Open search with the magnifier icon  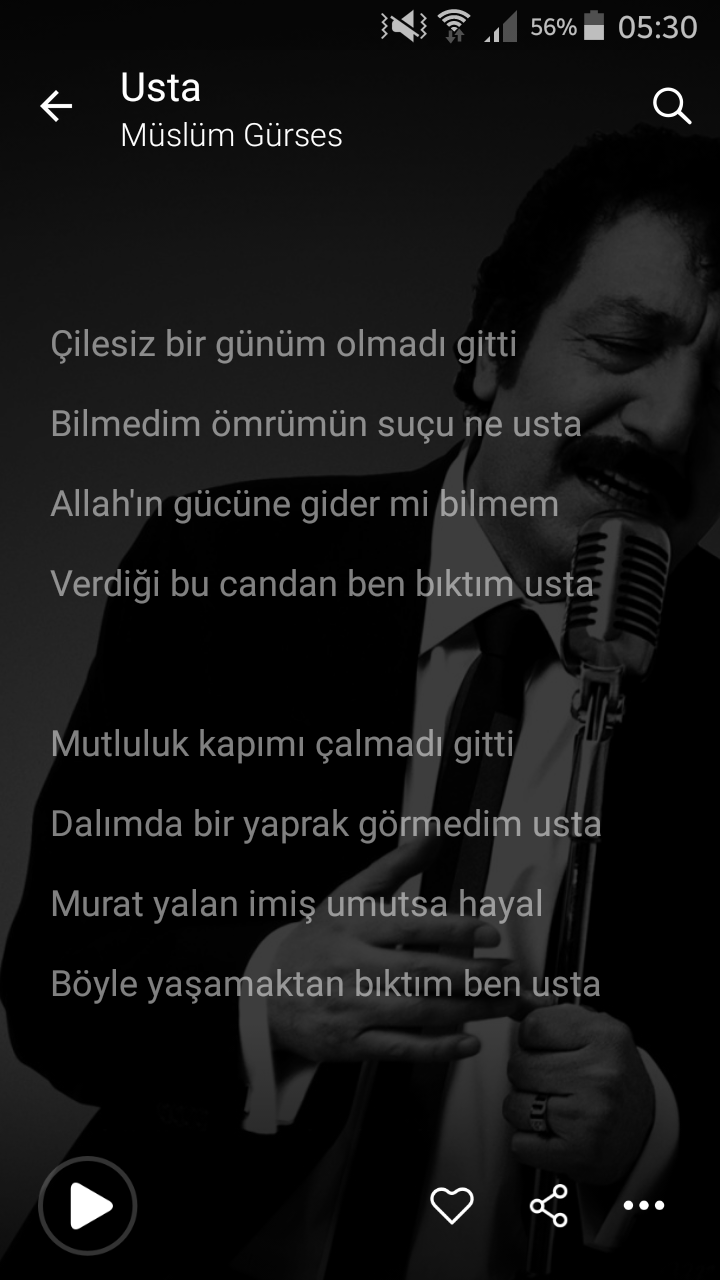(x=672, y=106)
